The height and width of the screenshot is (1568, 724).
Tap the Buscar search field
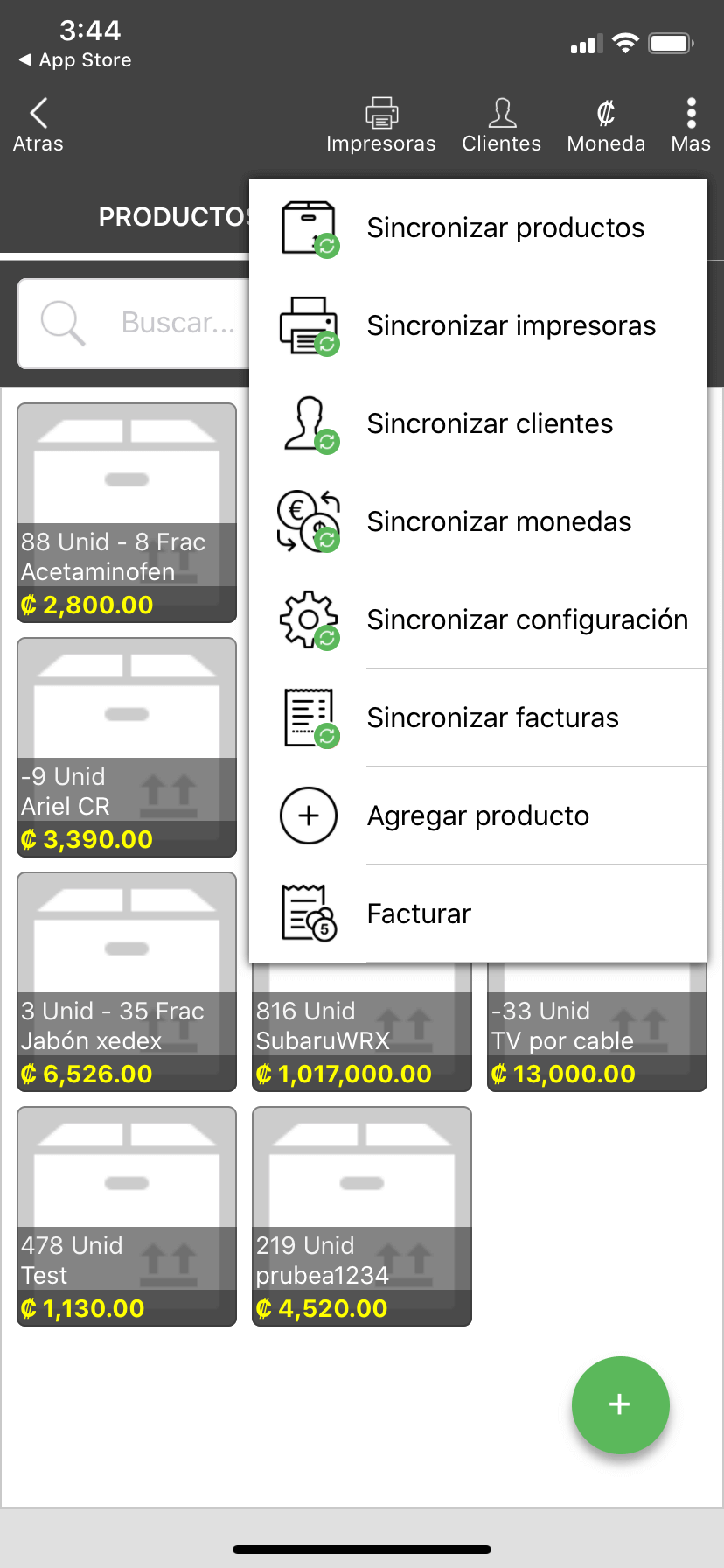click(x=134, y=323)
